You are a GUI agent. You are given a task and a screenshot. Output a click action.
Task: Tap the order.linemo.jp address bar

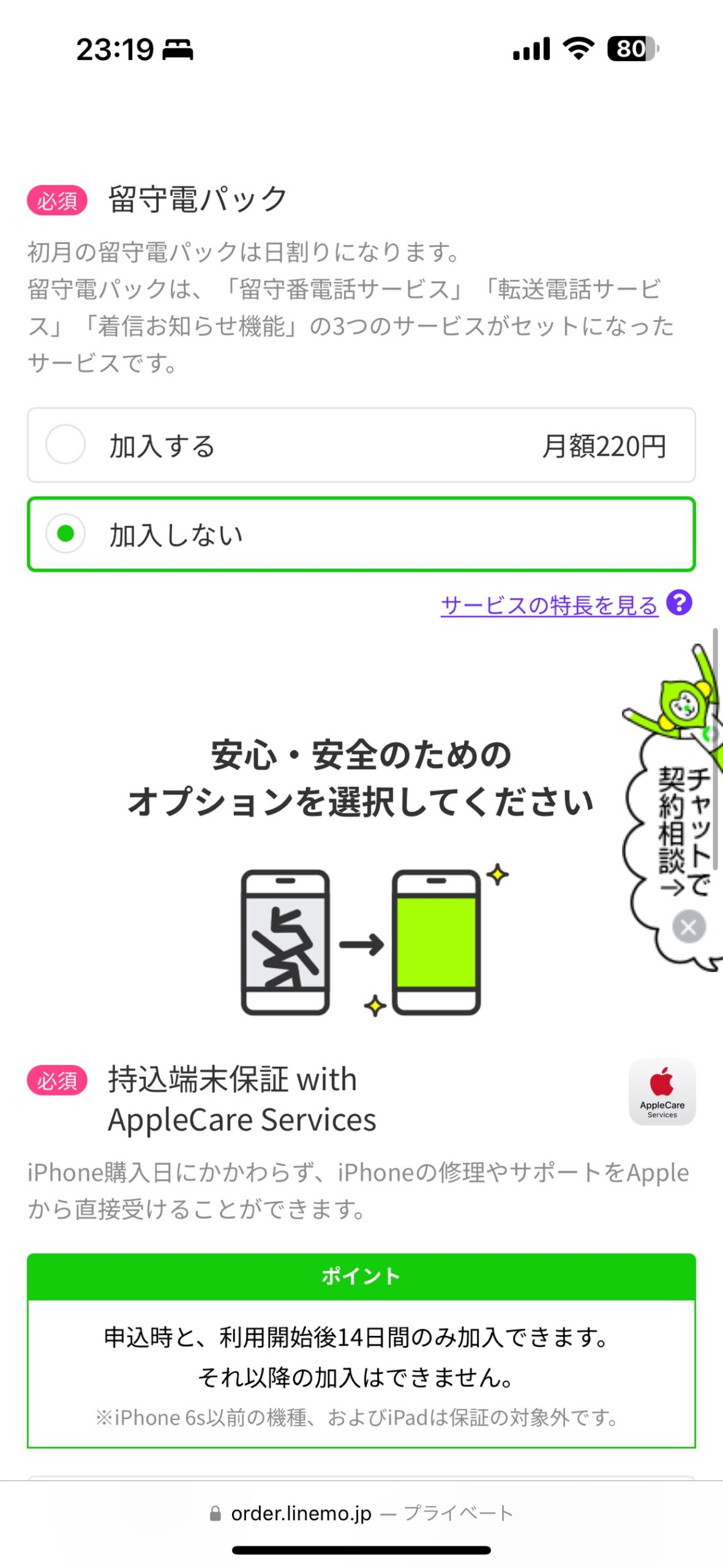pyautogui.click(x=361, y=1513)
